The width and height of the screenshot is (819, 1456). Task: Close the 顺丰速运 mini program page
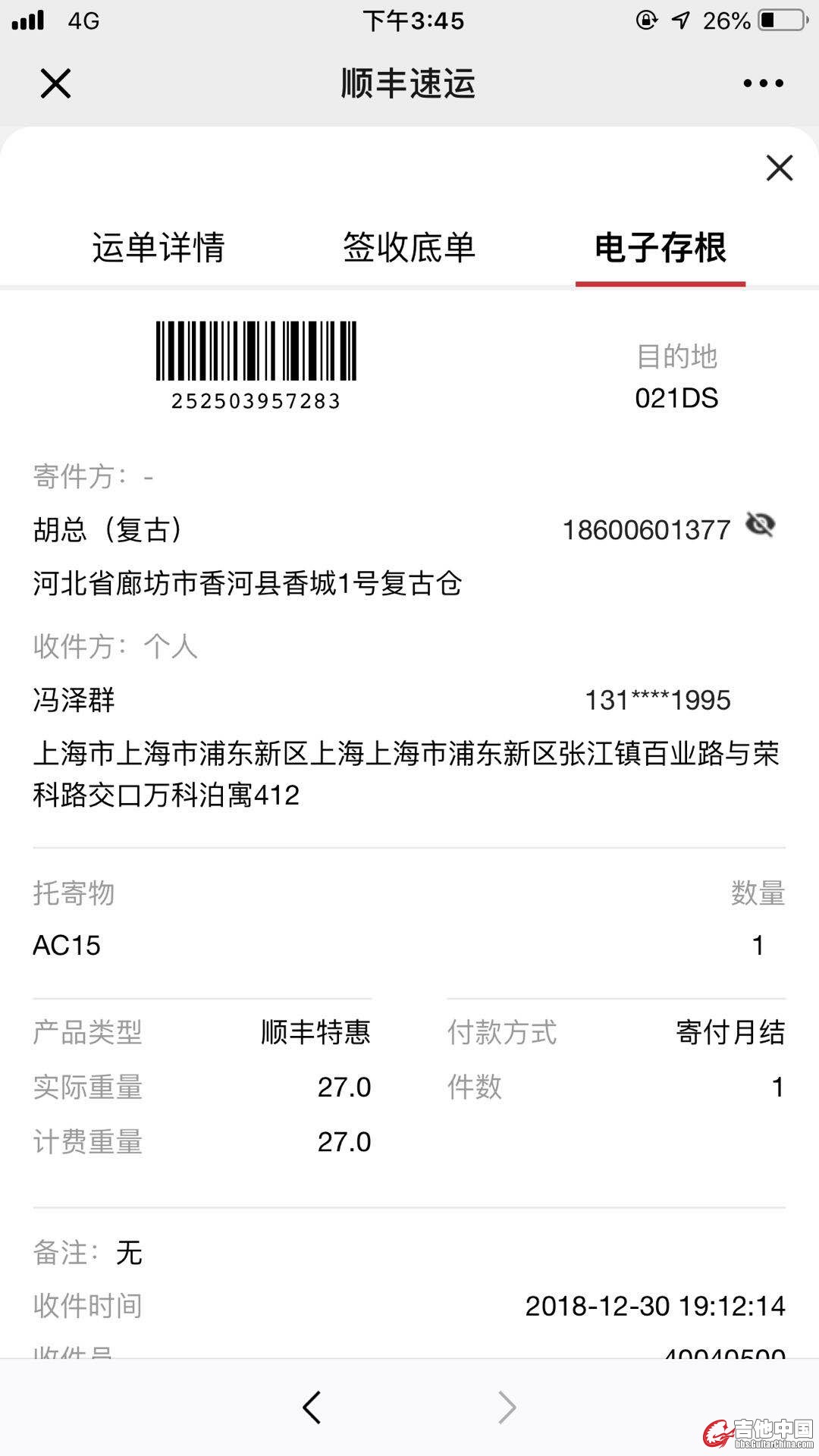[x=55, y=83]
